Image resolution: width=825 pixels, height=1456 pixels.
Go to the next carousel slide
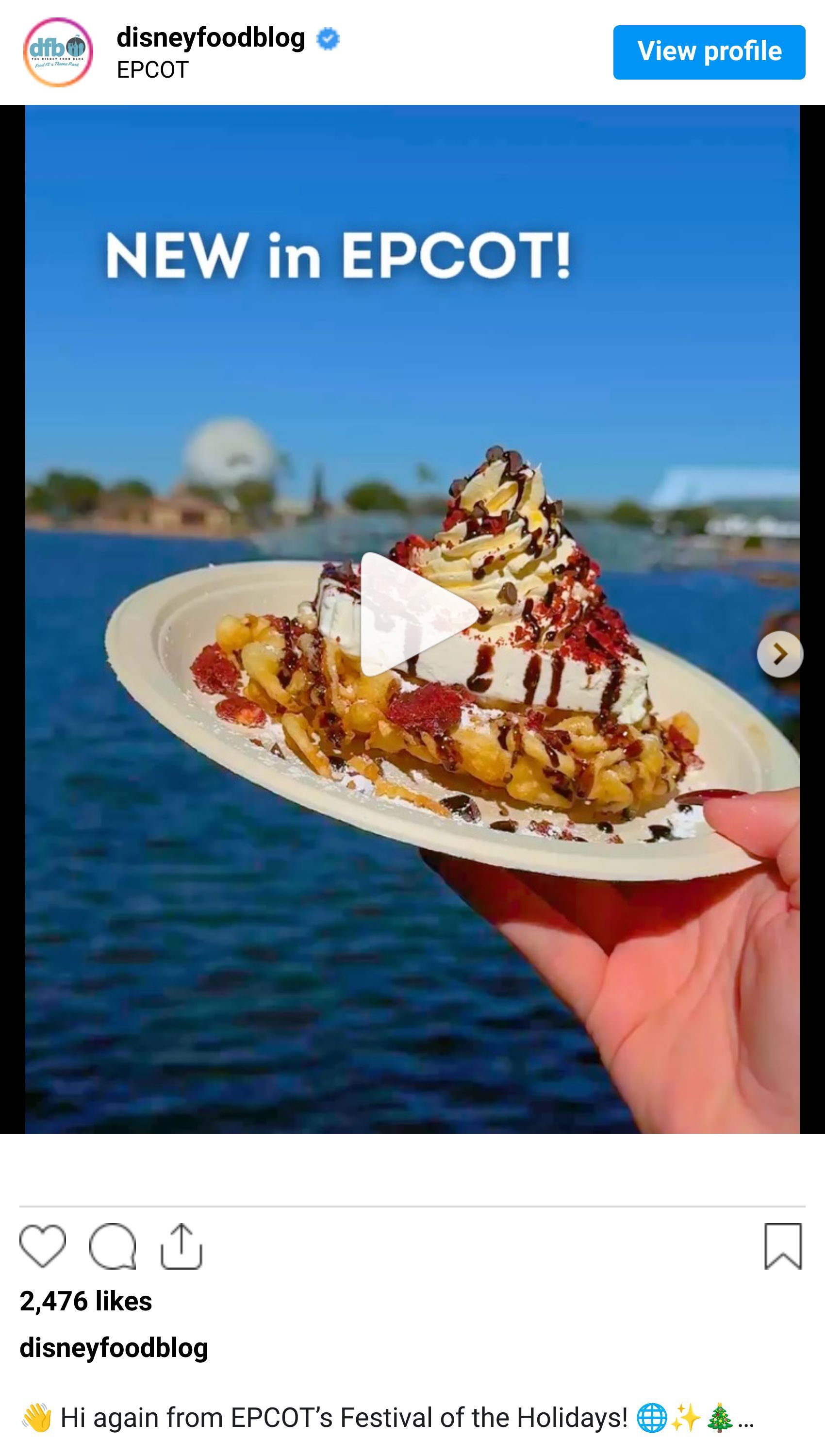pos(780,654)
